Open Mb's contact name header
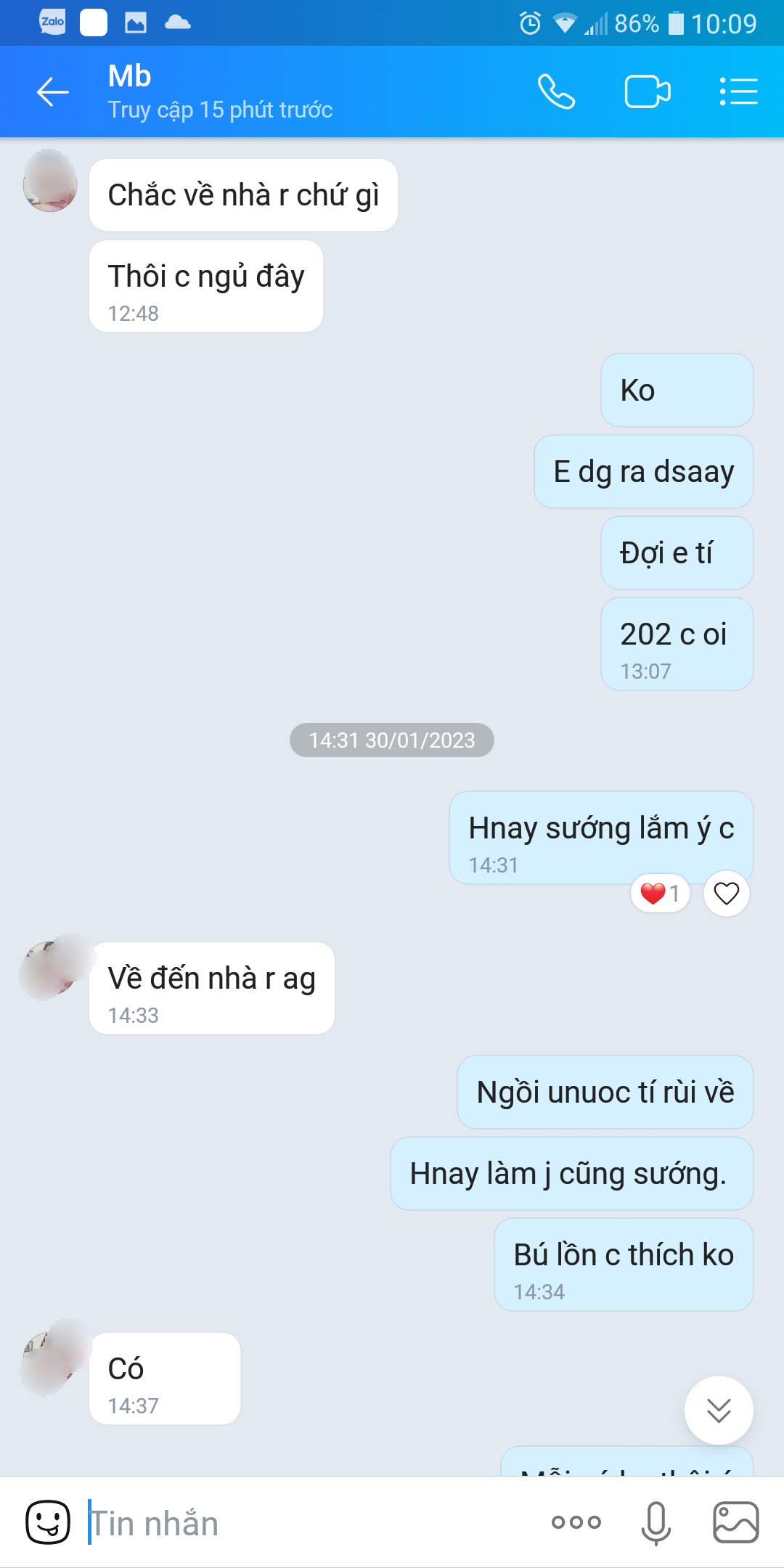This screenshot has height=1568, width=784. tap(130, 76)
